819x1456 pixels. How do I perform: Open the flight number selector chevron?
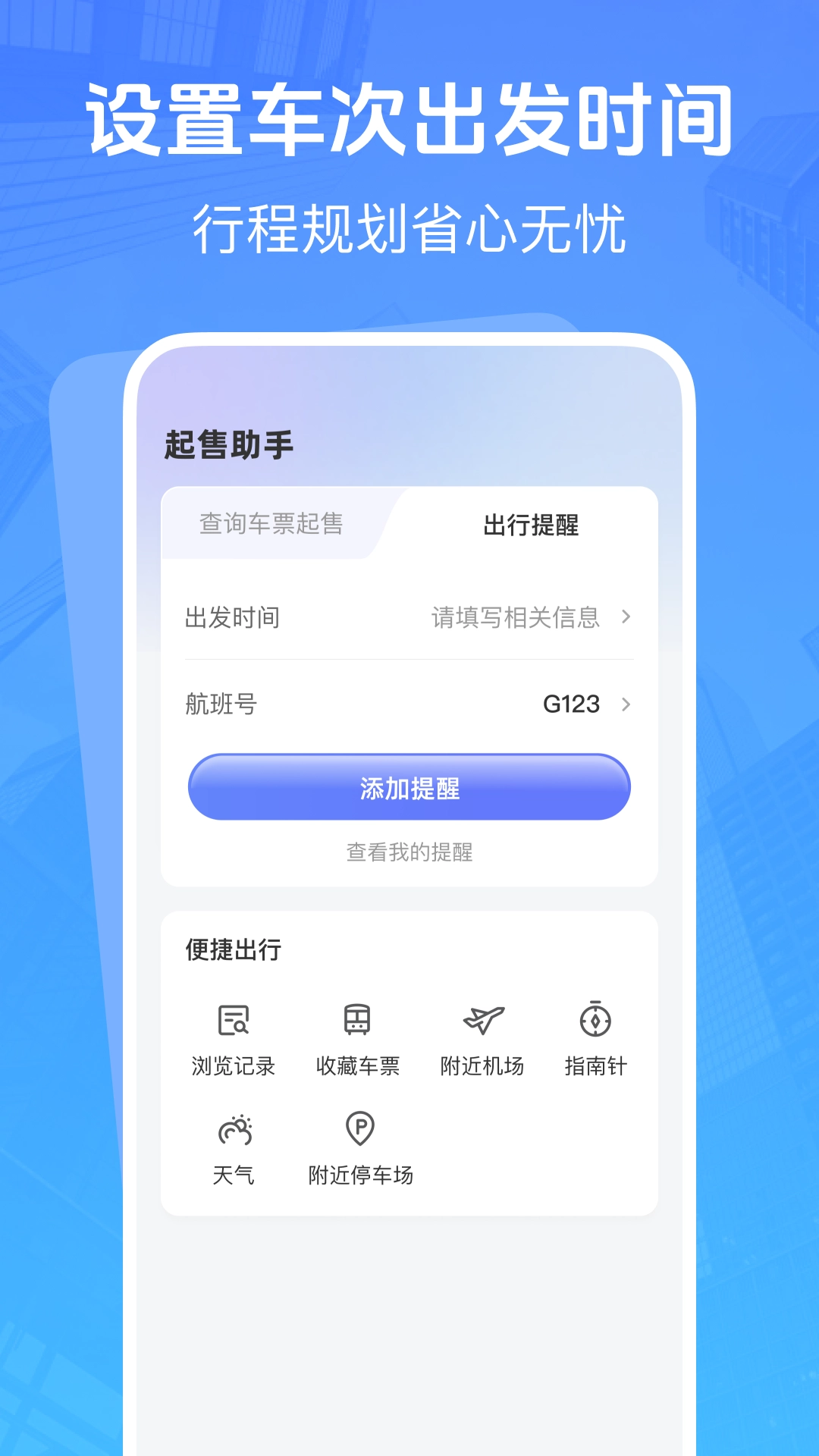[624, 704]
